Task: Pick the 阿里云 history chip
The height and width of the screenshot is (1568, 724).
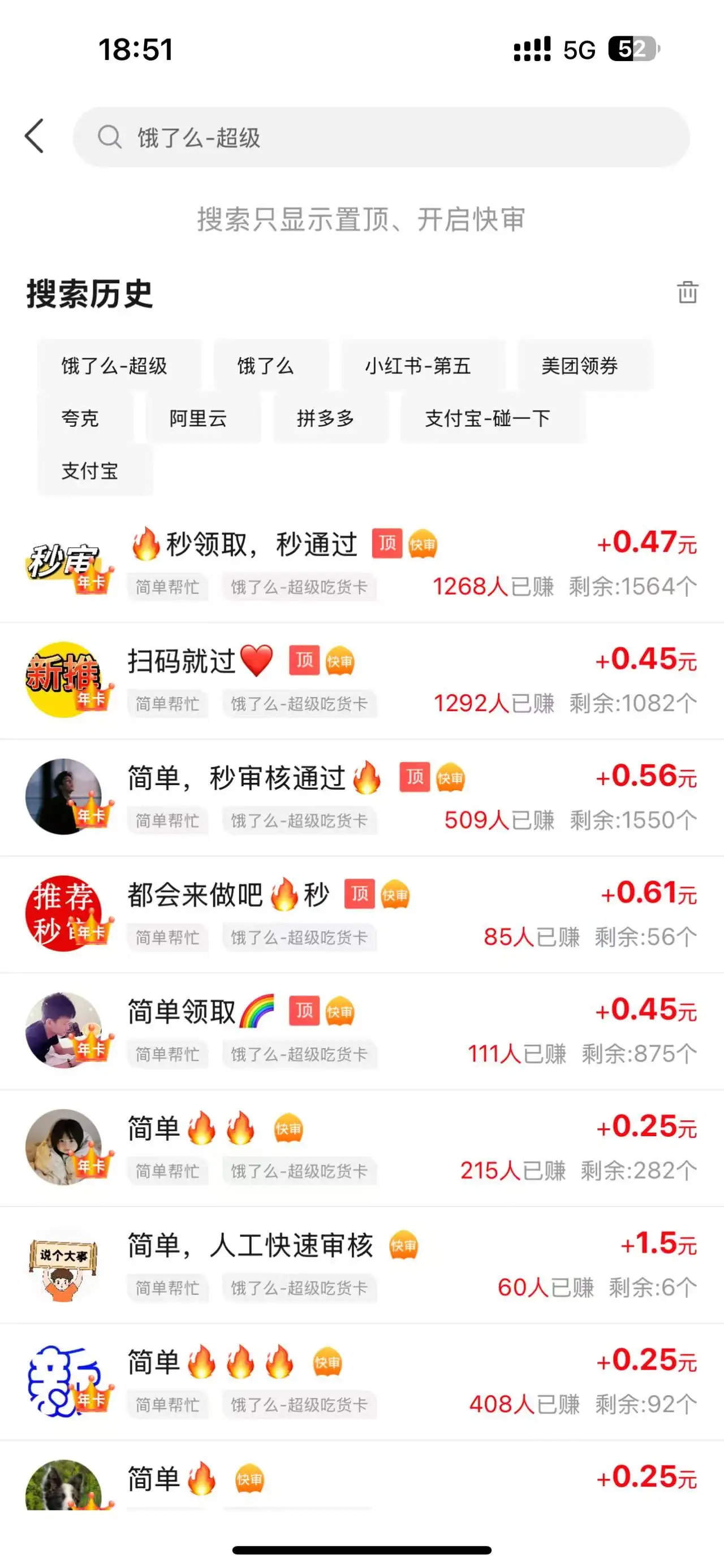Action: click(x=199, y=418)
